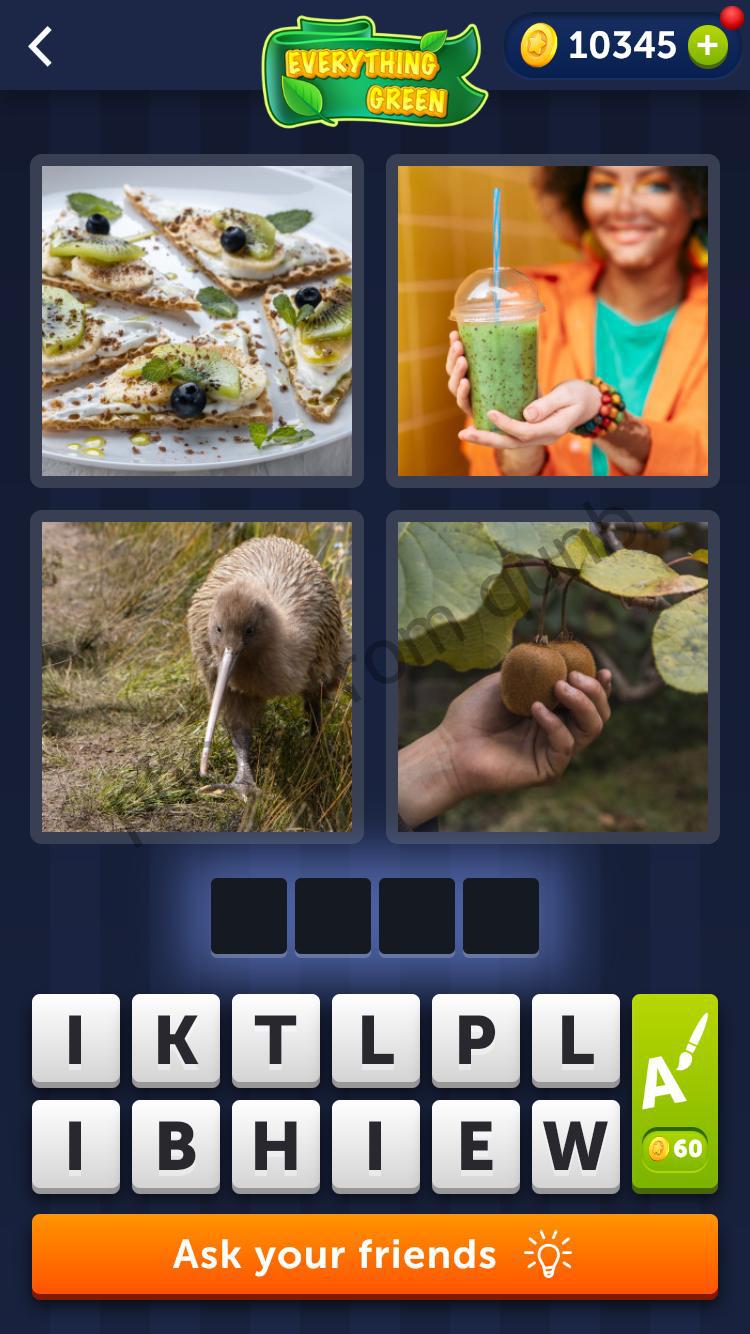Enlarge the picture of a hand picking fruit
Screen dimensions: 750x1334
(553, 677)
